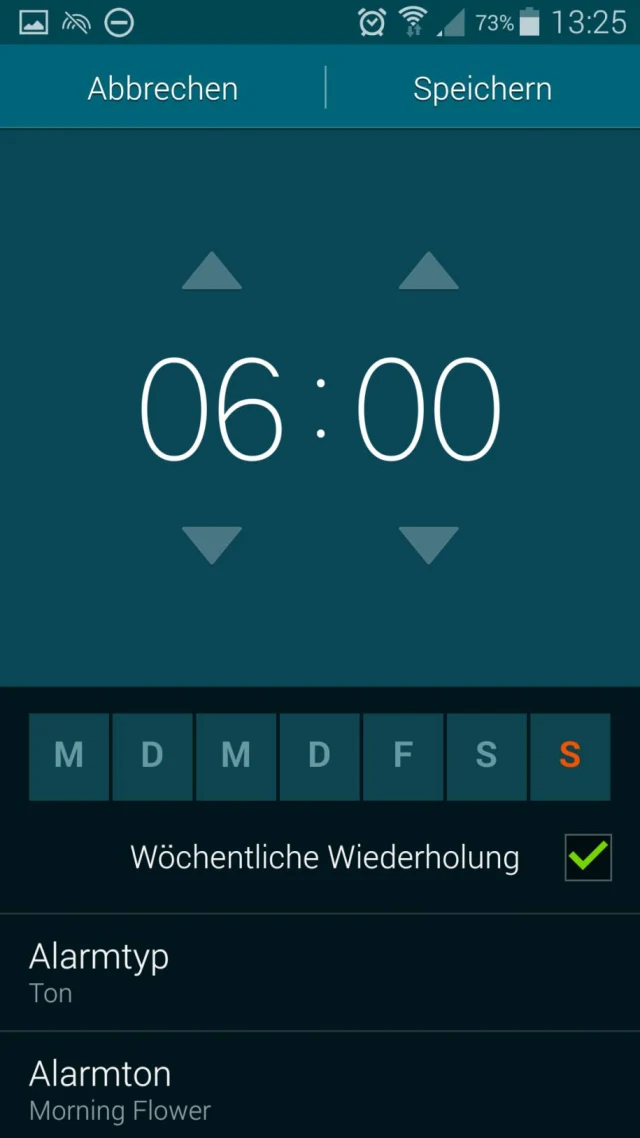Tap the 00 minute digits

[428, 408]
